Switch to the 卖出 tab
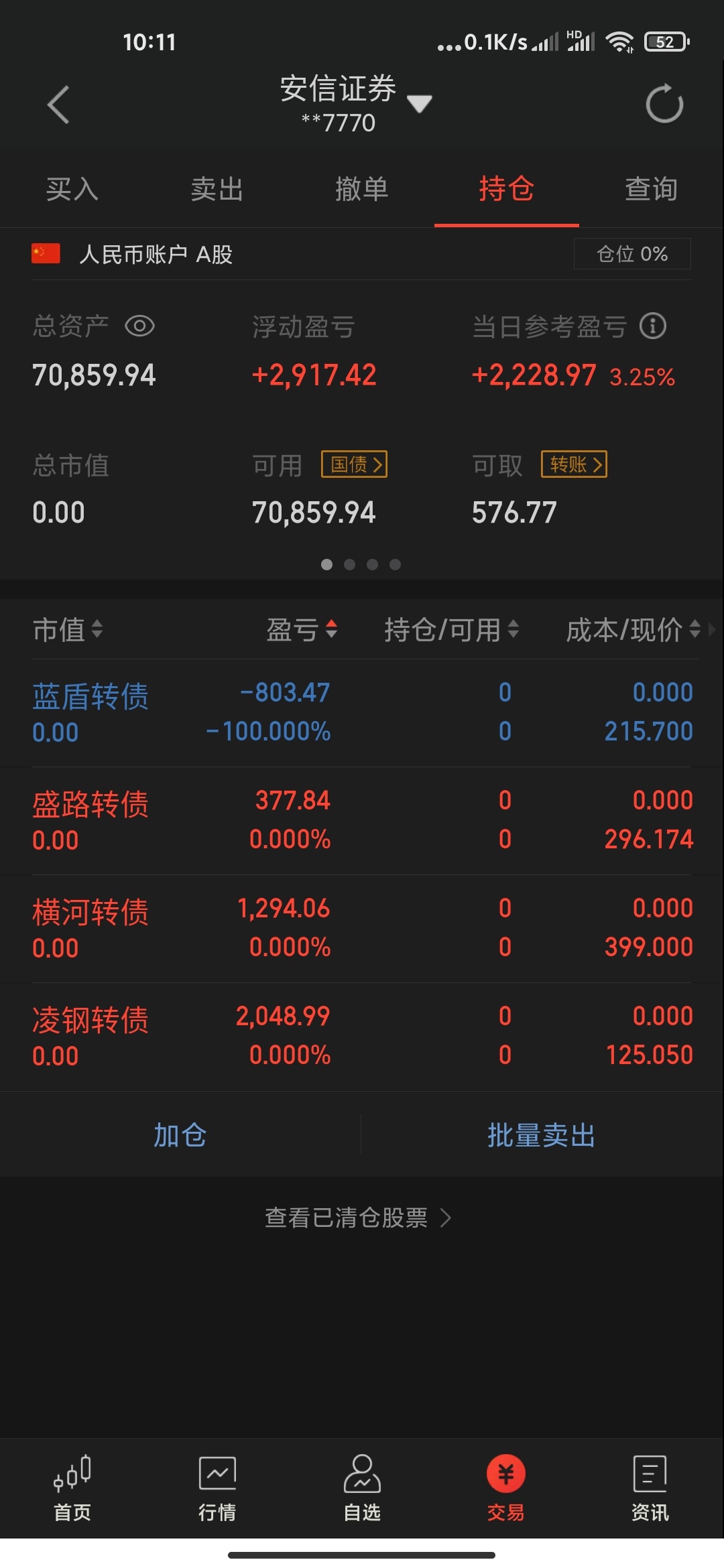This screenshot has height=1568, width=724. [217, 189]
